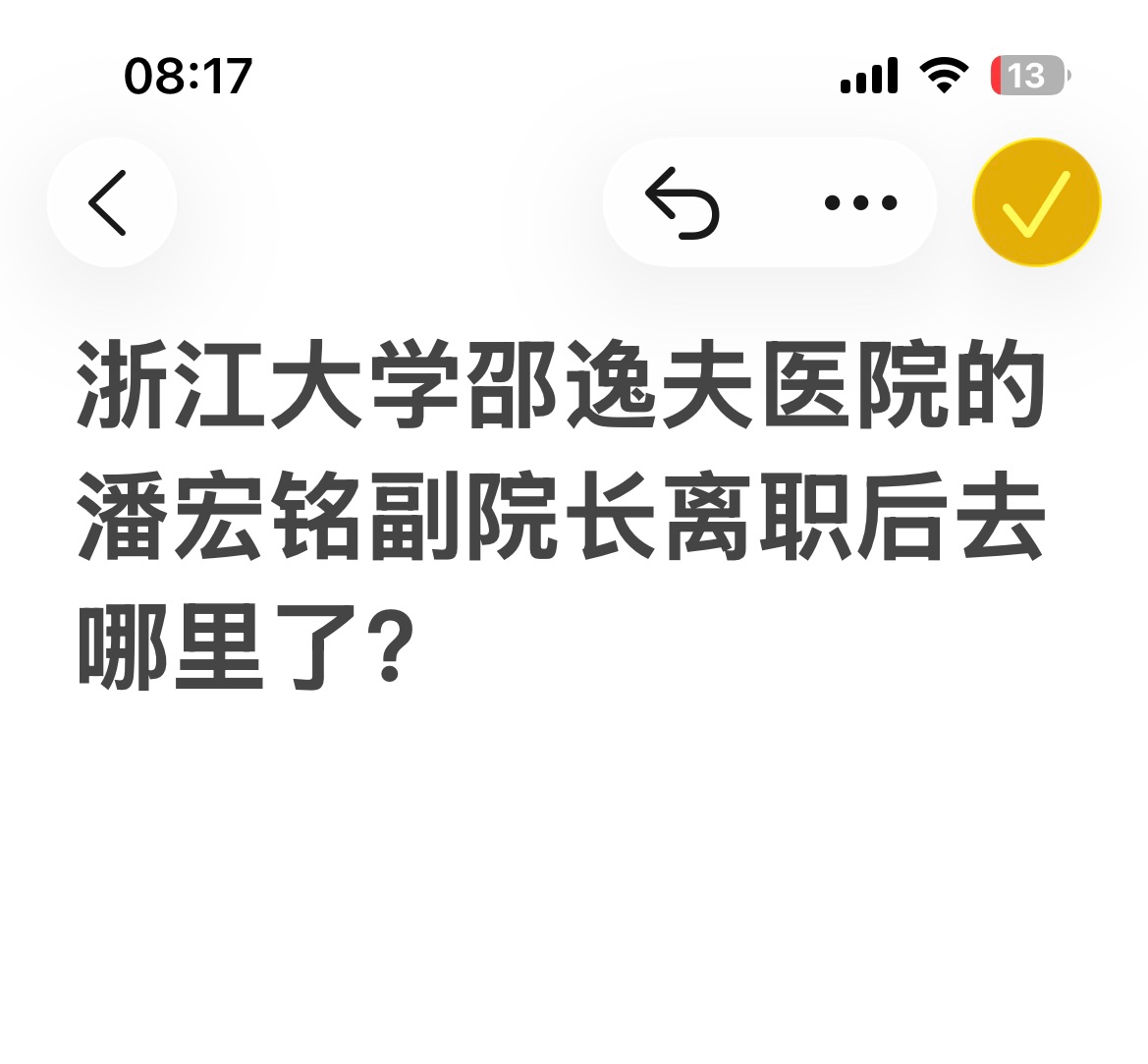
Task: Open the three-dot more options menu
Action: (860, 203)
